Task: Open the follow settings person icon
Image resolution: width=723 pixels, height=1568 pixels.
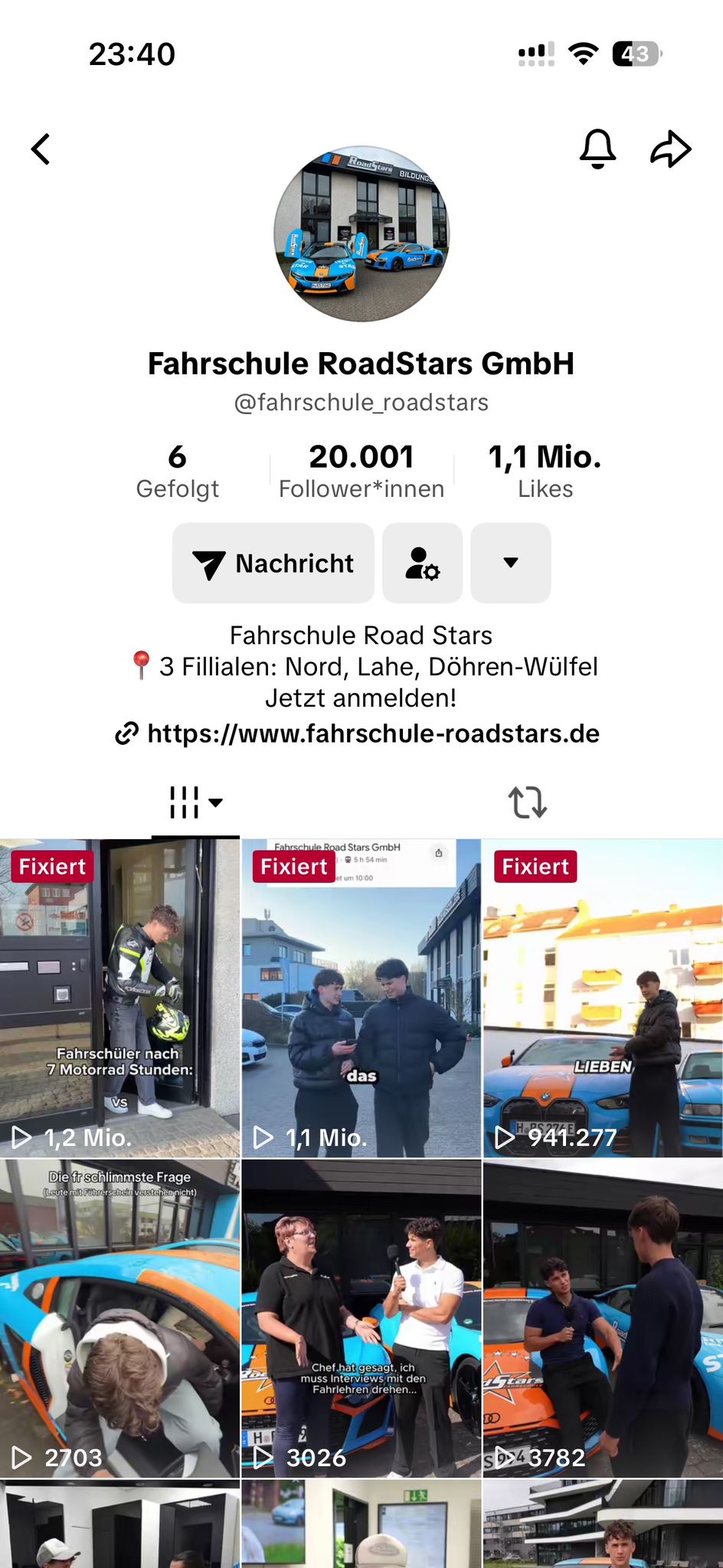Action: 422,563
